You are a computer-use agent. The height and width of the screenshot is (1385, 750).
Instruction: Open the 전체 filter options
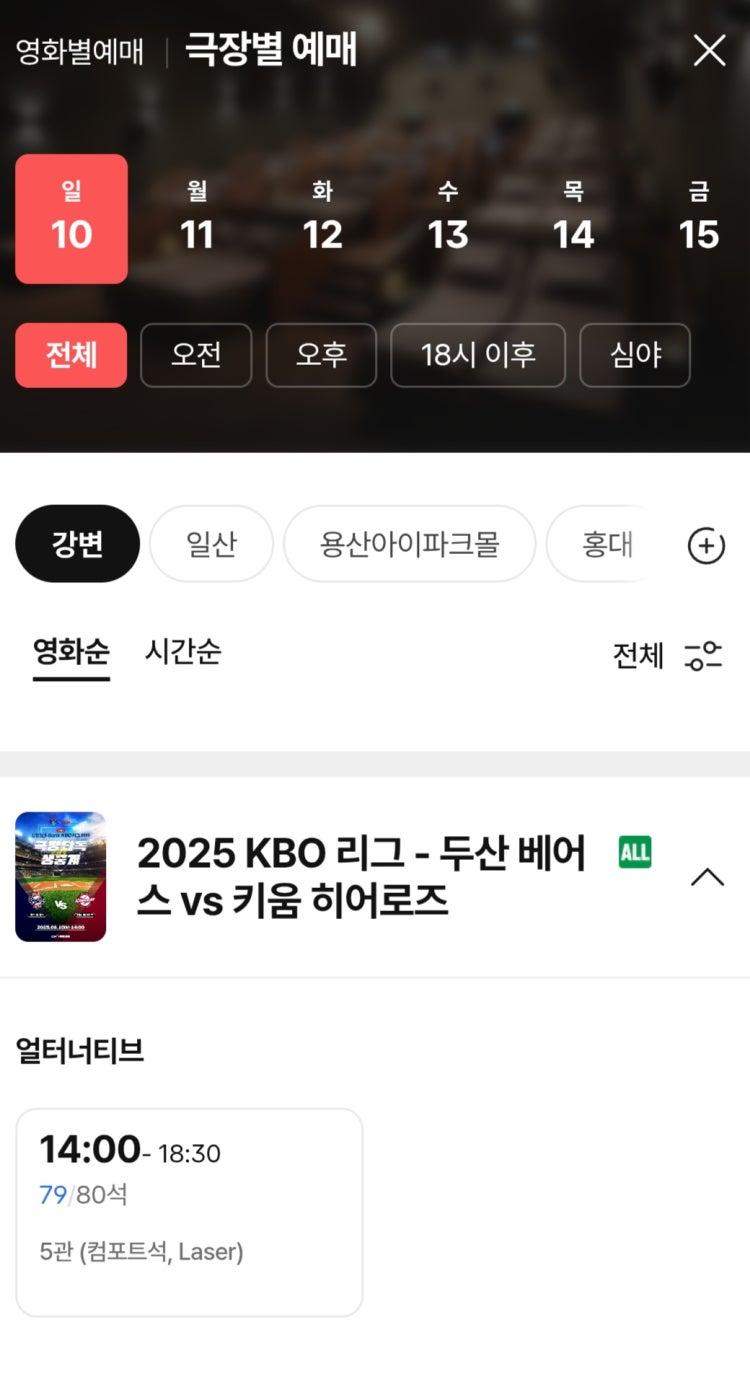(667, 656)
